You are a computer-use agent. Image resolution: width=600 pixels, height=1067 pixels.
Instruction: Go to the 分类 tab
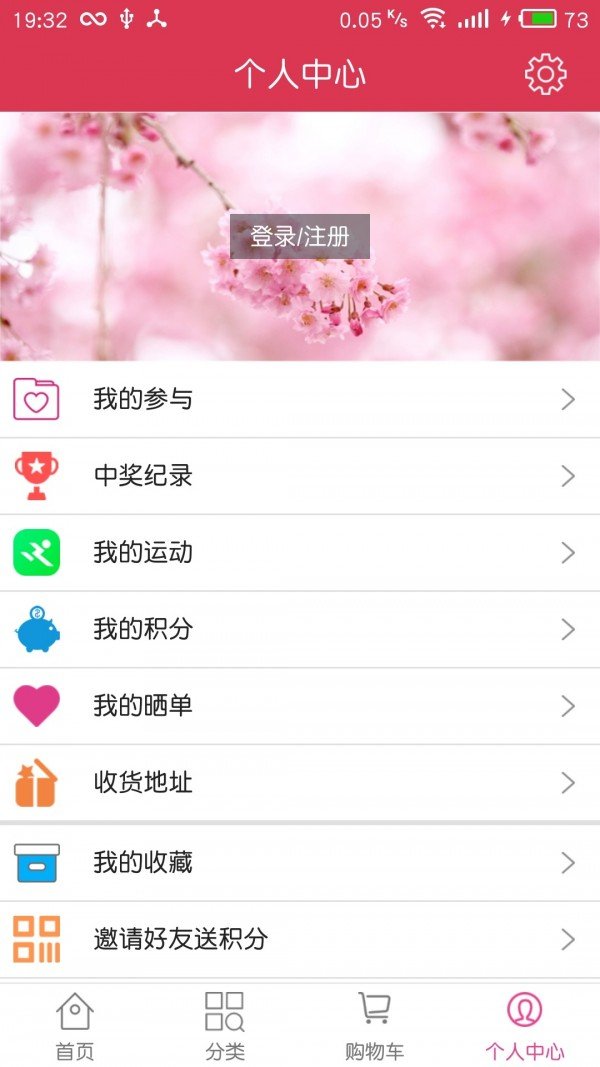click(x=225, y=1026)
